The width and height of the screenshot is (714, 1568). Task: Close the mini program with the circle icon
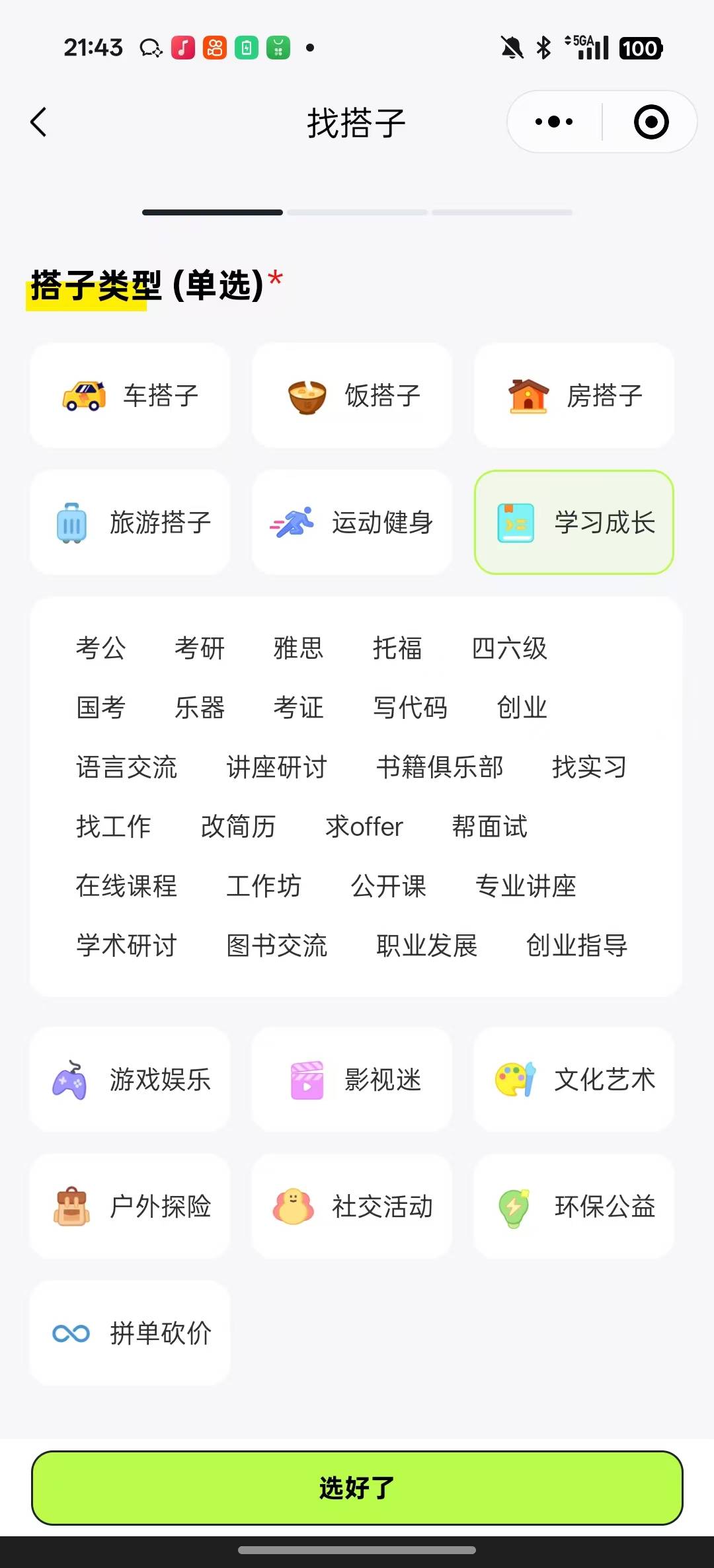[x=651, y=122]
